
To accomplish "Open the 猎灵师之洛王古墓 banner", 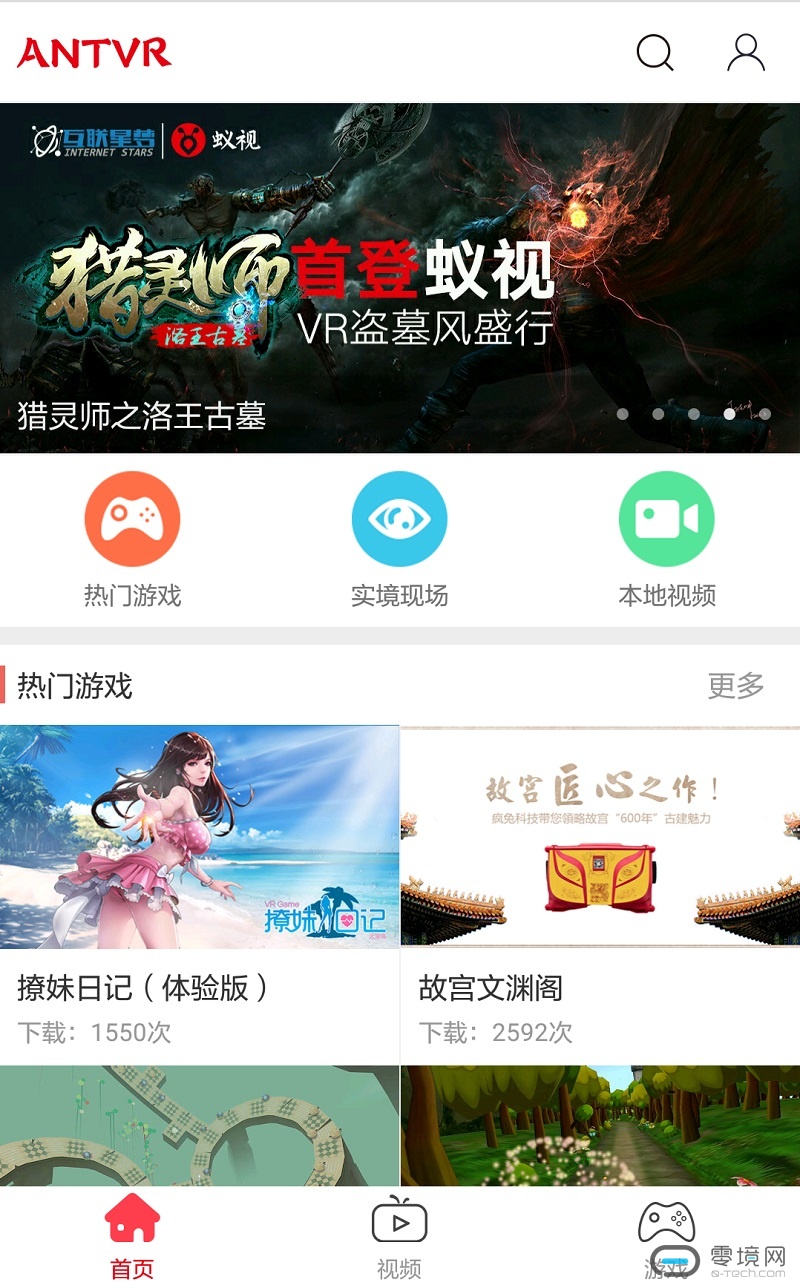I will [x=400, y=278].
